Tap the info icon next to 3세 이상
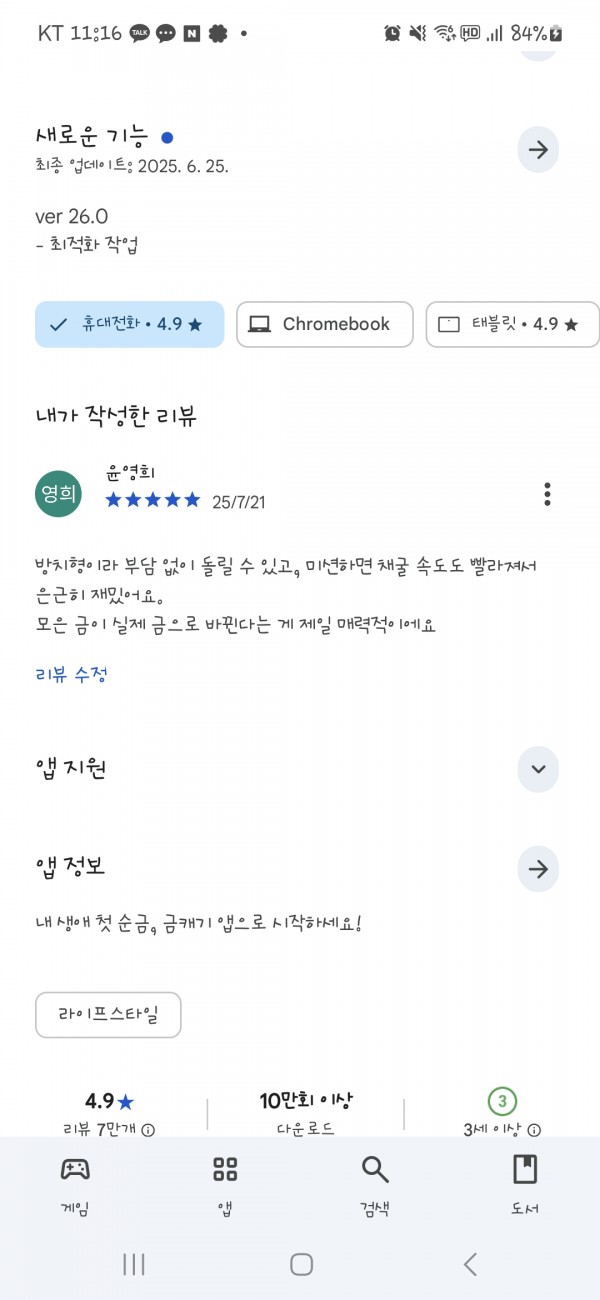This screenshot has height=1300, width=600. pos(534,1130)
